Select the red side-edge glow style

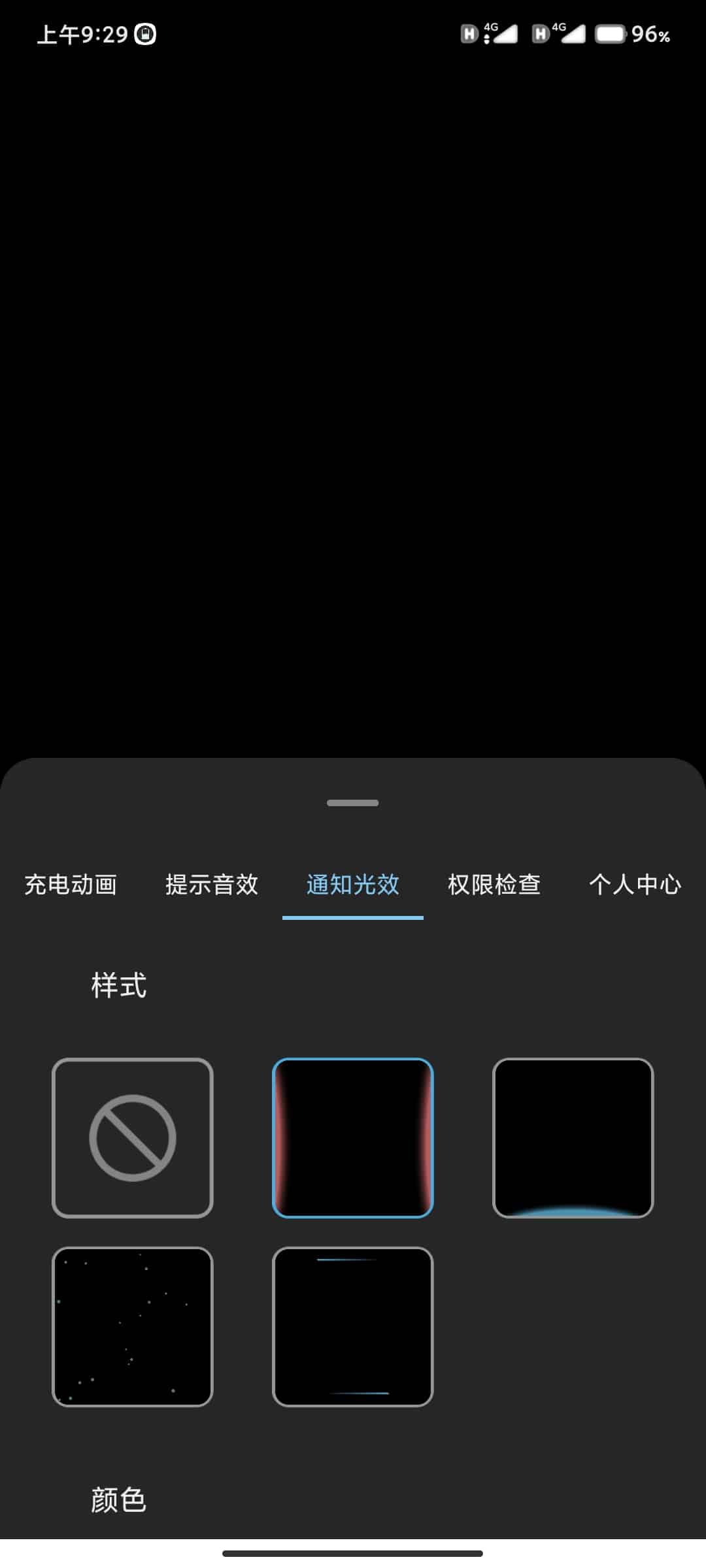tap(353, 1137)
